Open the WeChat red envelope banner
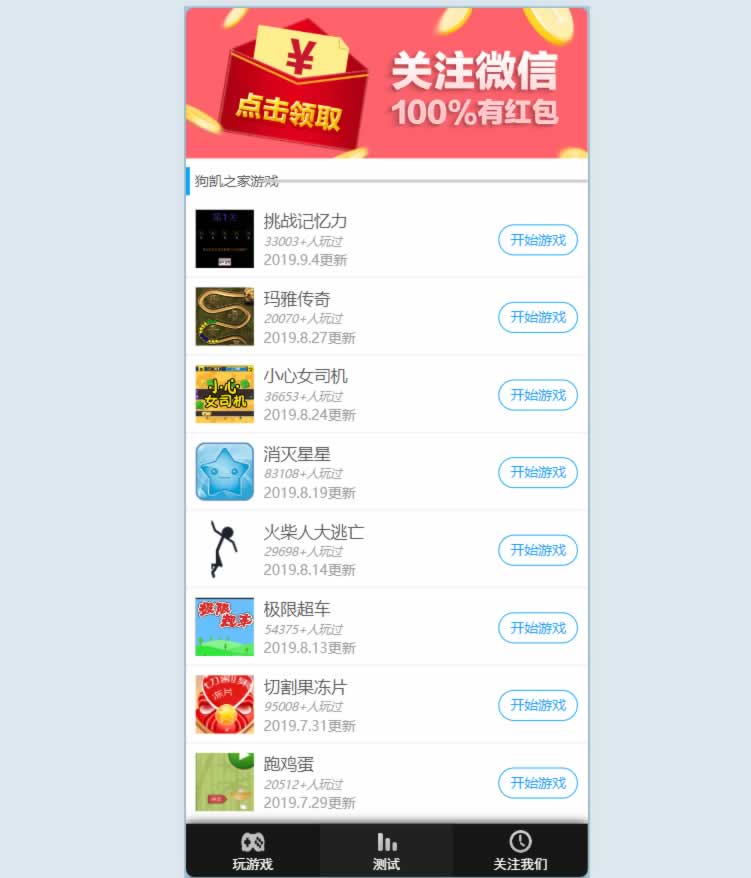The width and height of the screenshot is (751, 878). point(386,84)
